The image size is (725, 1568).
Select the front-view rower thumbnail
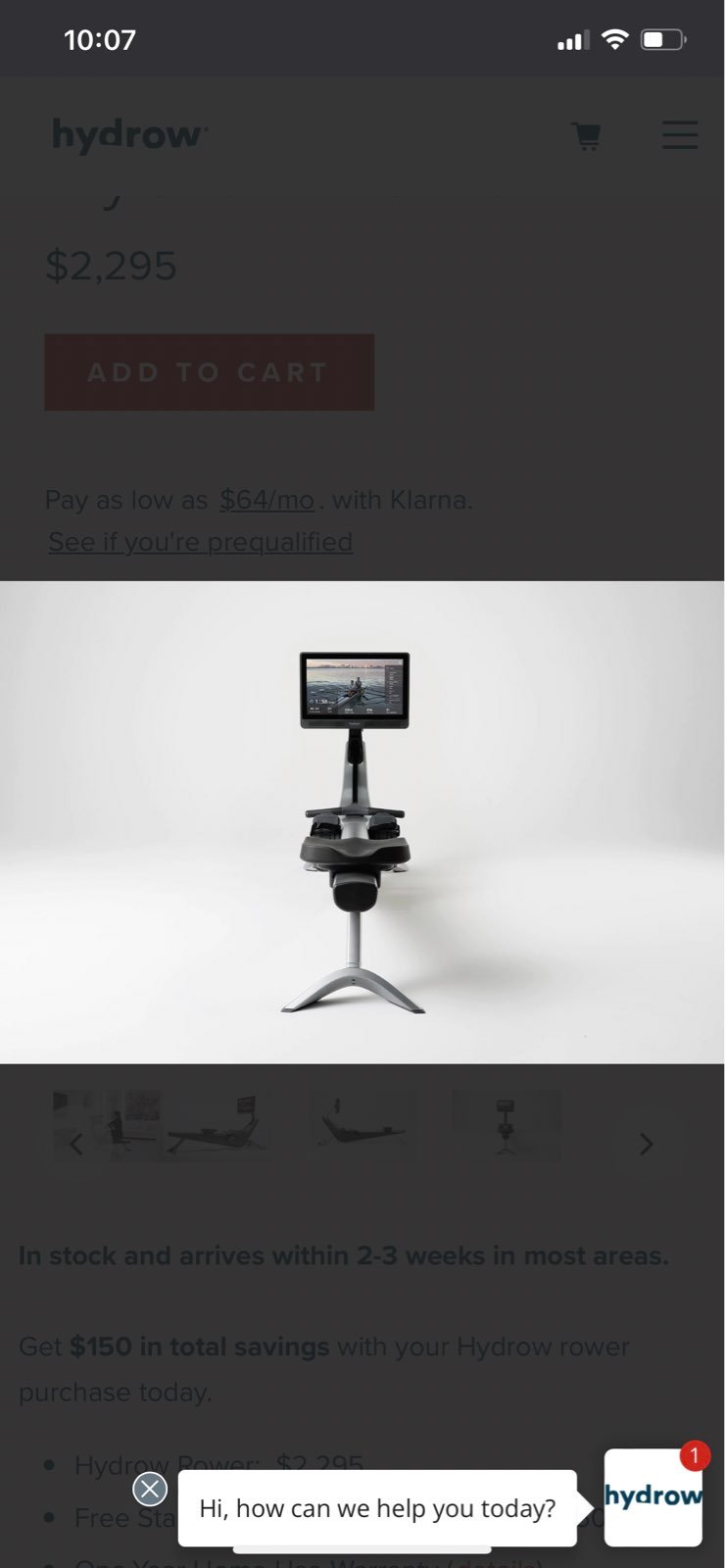[x=507, y=1127]
